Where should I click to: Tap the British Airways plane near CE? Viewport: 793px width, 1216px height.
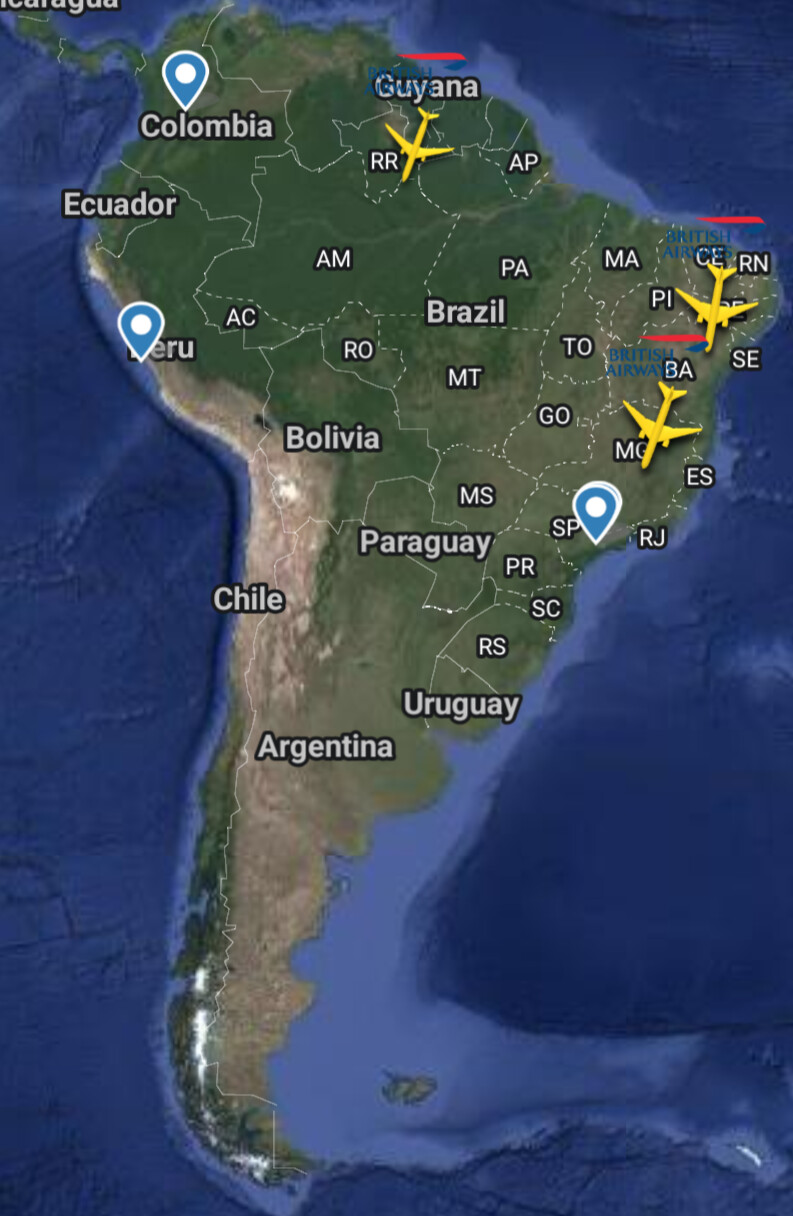715,305
